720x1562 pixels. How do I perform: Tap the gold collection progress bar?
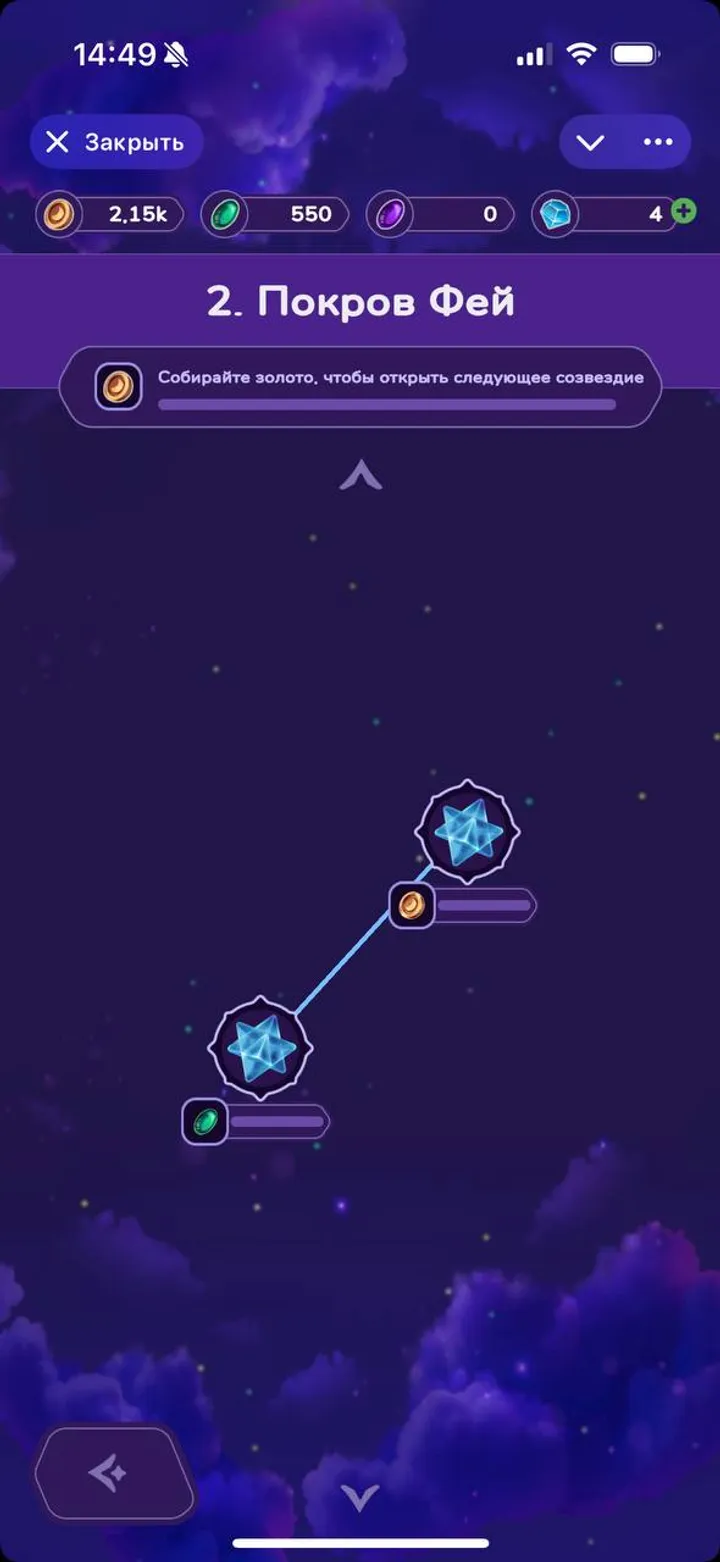[x=388, y=402]
